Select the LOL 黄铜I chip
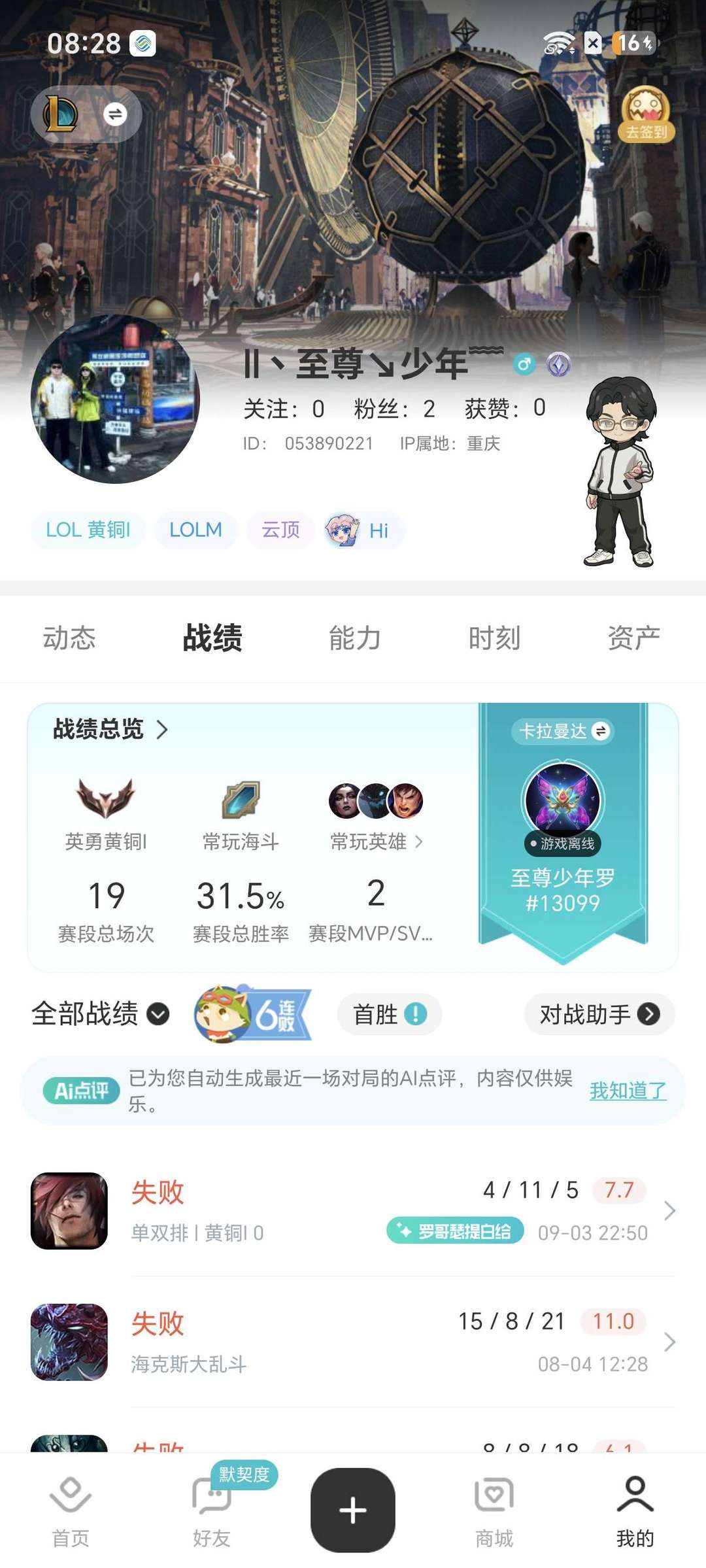Viewport: 706px width, 1568px height. [88, 530]
